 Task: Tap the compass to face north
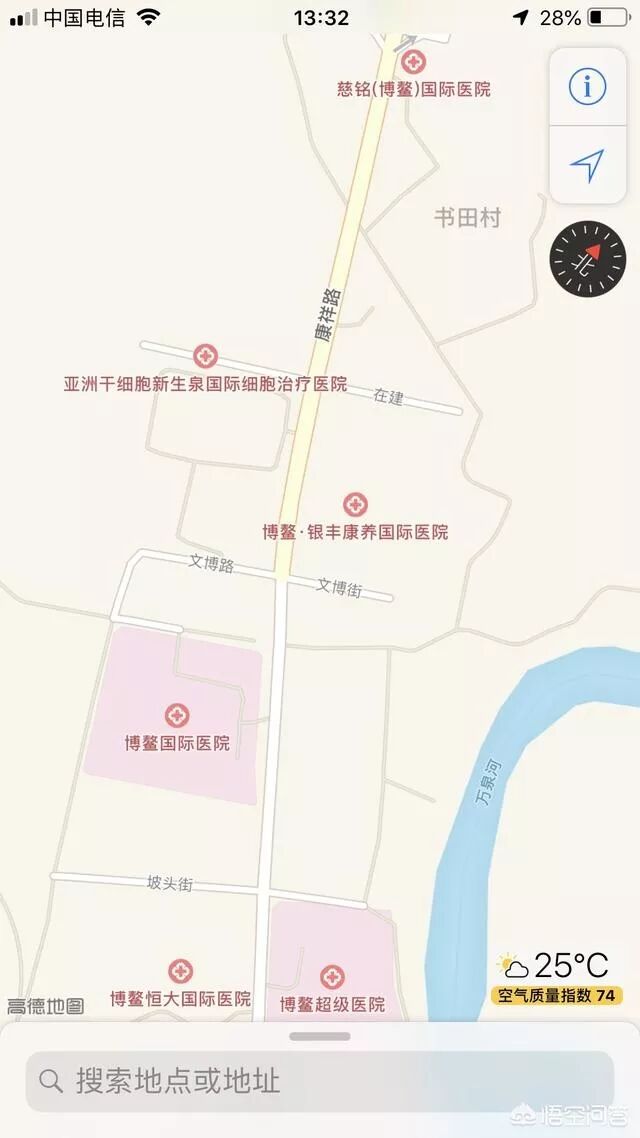pyautogui.click(x=587, y=258)
